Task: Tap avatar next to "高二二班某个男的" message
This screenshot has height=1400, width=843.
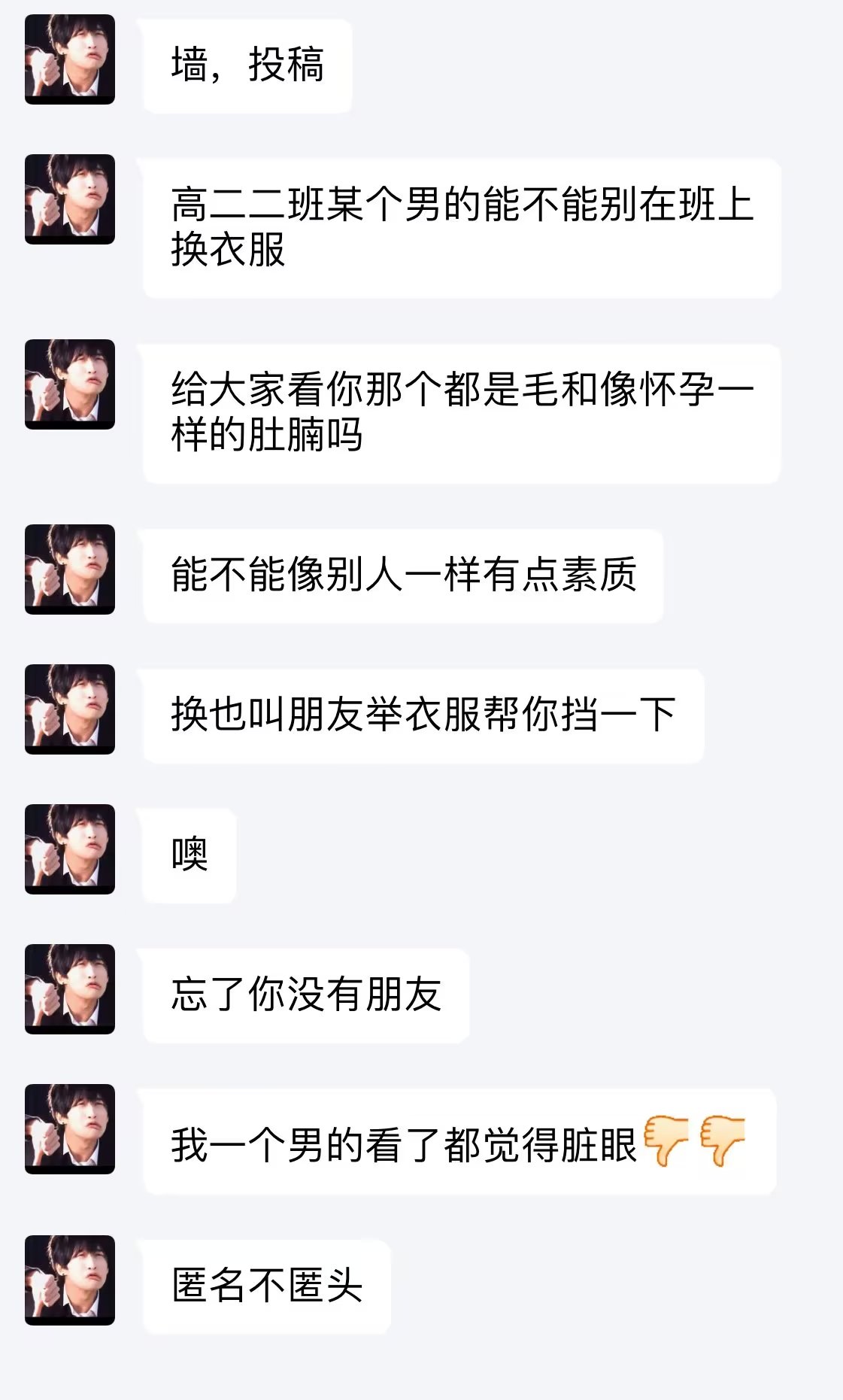Action: pyautogui.click(x=70, y=199)
